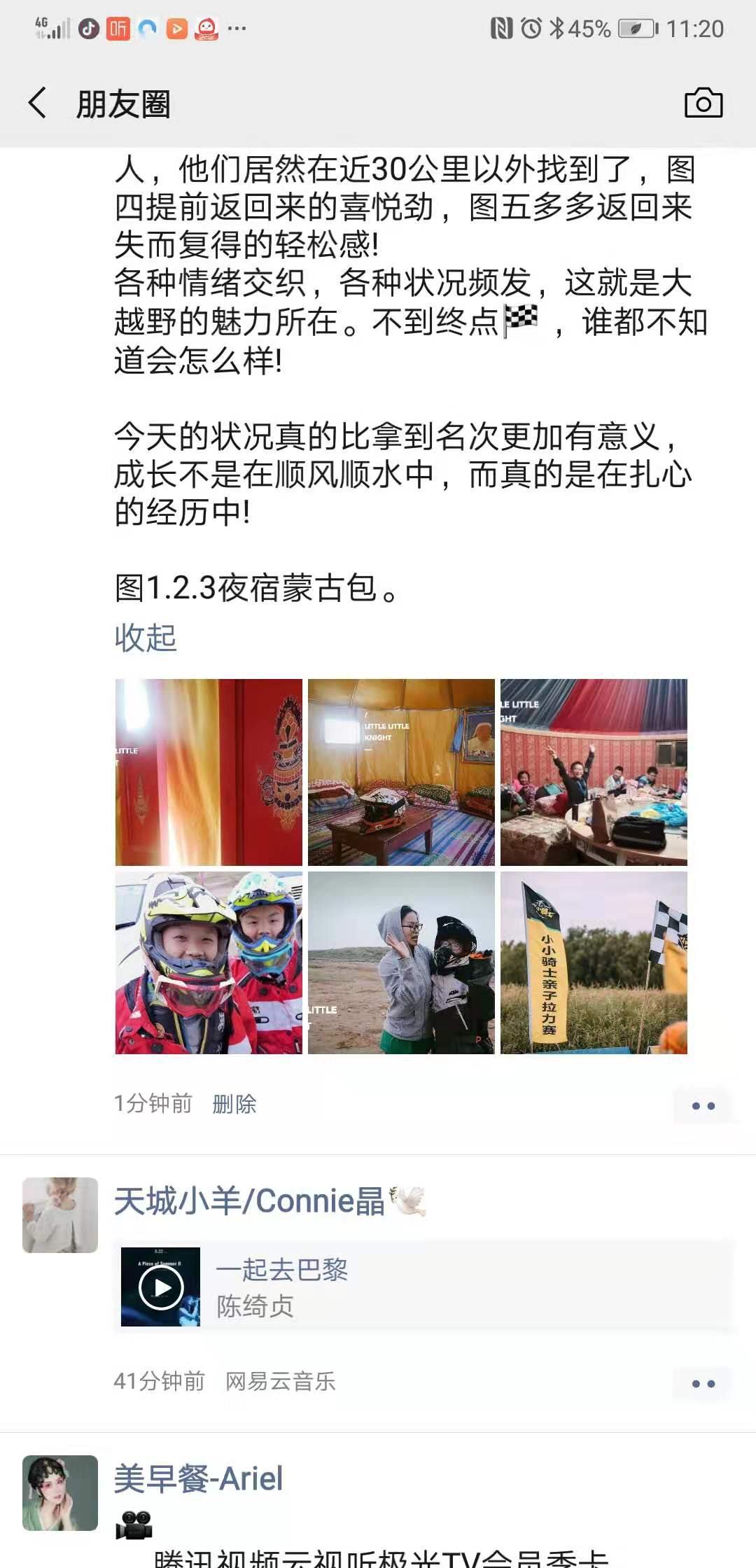Open the red and yellow curtain photo
Screen dimensions: 756x1568
tap(209, 772)
